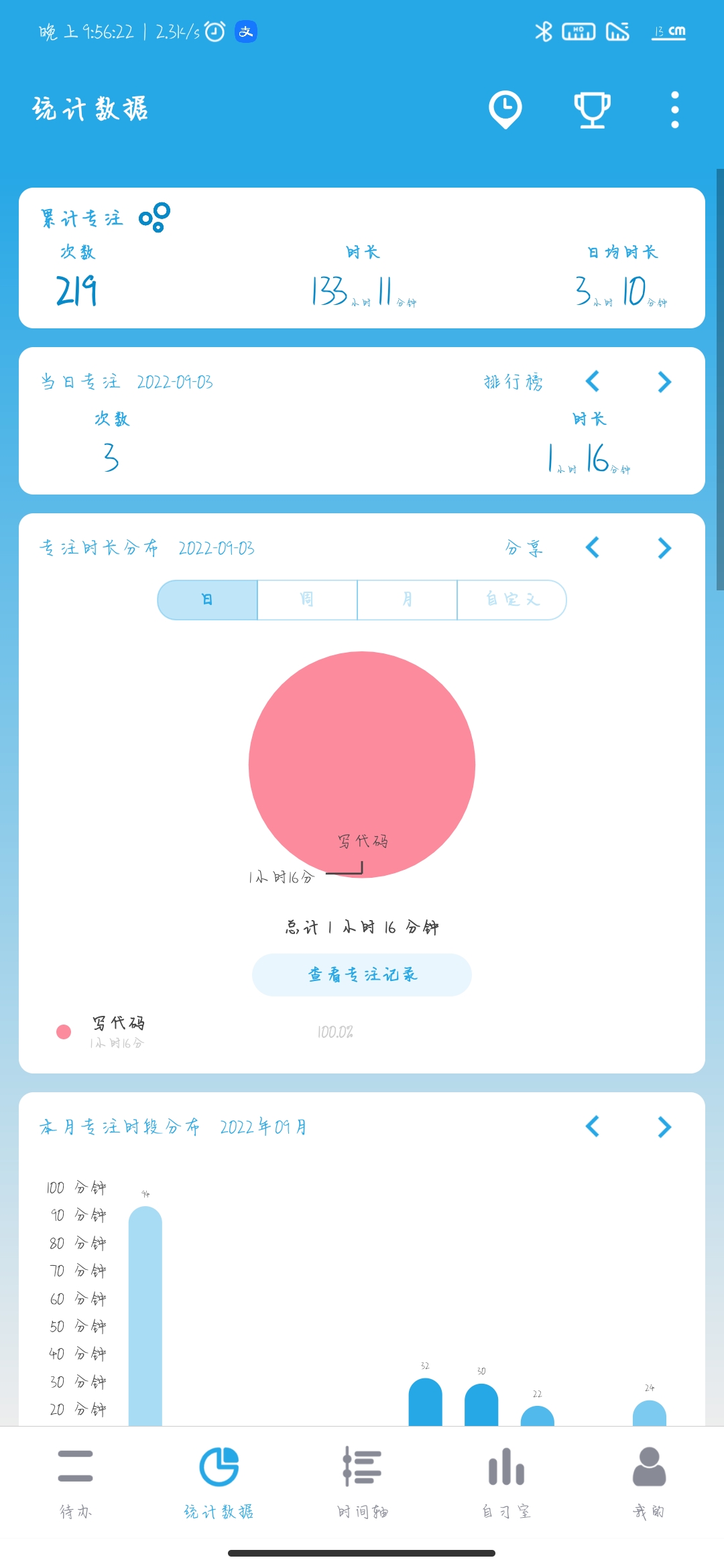The width and height of the screenshot is (724, 1568).
Task: Go to next day in 当日专注
Action: click(x=664, y=382)
